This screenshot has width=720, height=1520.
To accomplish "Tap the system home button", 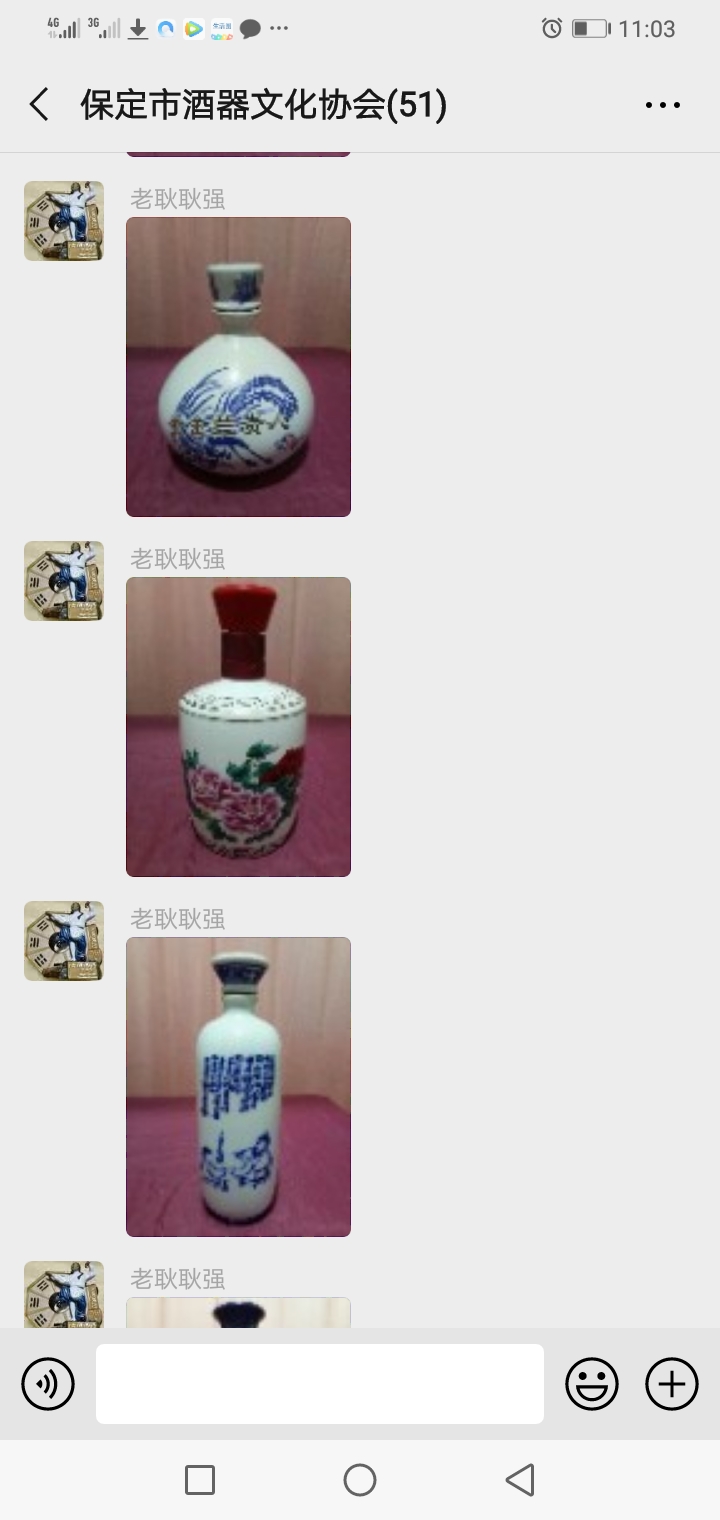I will click(360, 1480).
